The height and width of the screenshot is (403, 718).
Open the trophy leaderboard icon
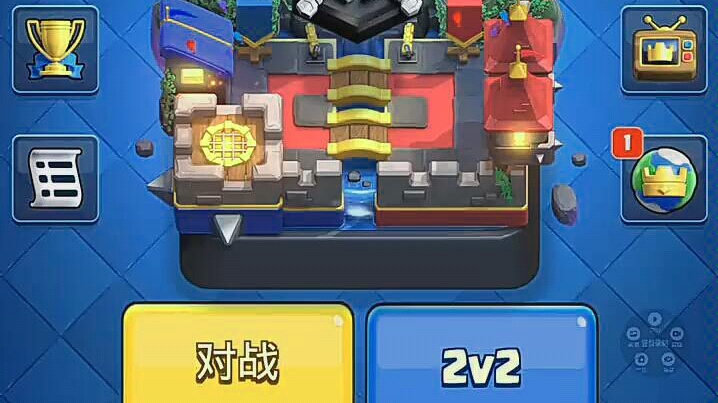pos(55,50)
